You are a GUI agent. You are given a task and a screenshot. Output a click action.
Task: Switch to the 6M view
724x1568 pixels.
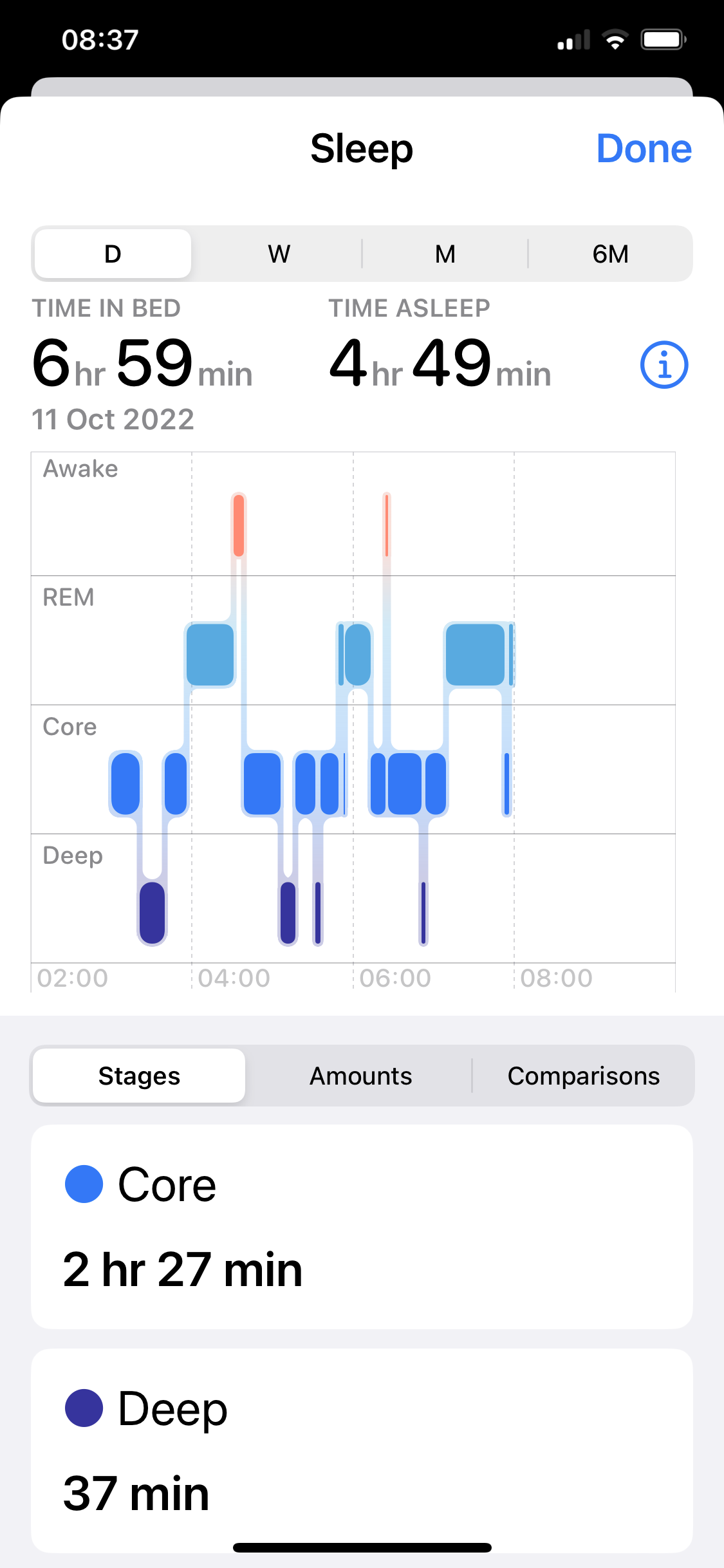[610, 254]
